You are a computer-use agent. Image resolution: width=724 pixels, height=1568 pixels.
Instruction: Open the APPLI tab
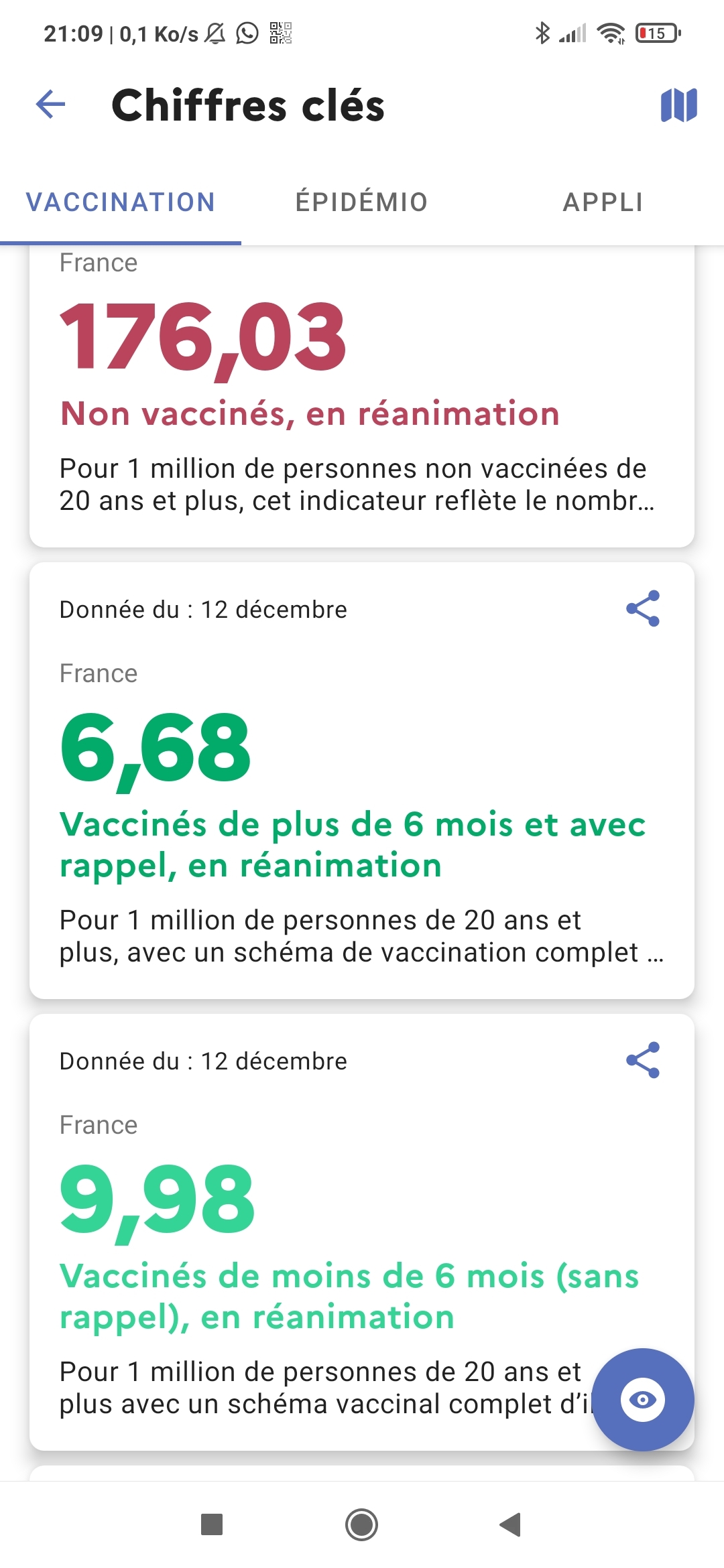coord(603,201)
